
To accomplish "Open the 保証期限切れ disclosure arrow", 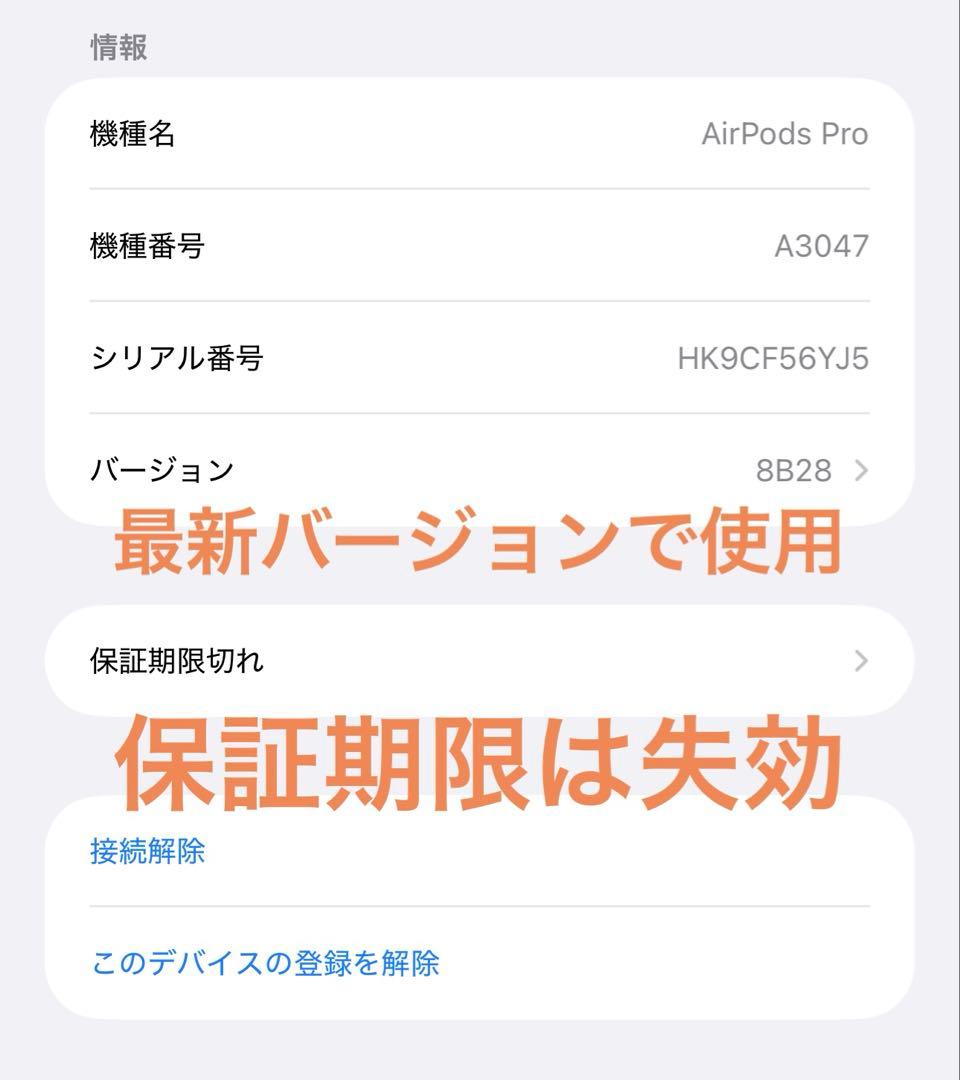I will tap(861, 660).
